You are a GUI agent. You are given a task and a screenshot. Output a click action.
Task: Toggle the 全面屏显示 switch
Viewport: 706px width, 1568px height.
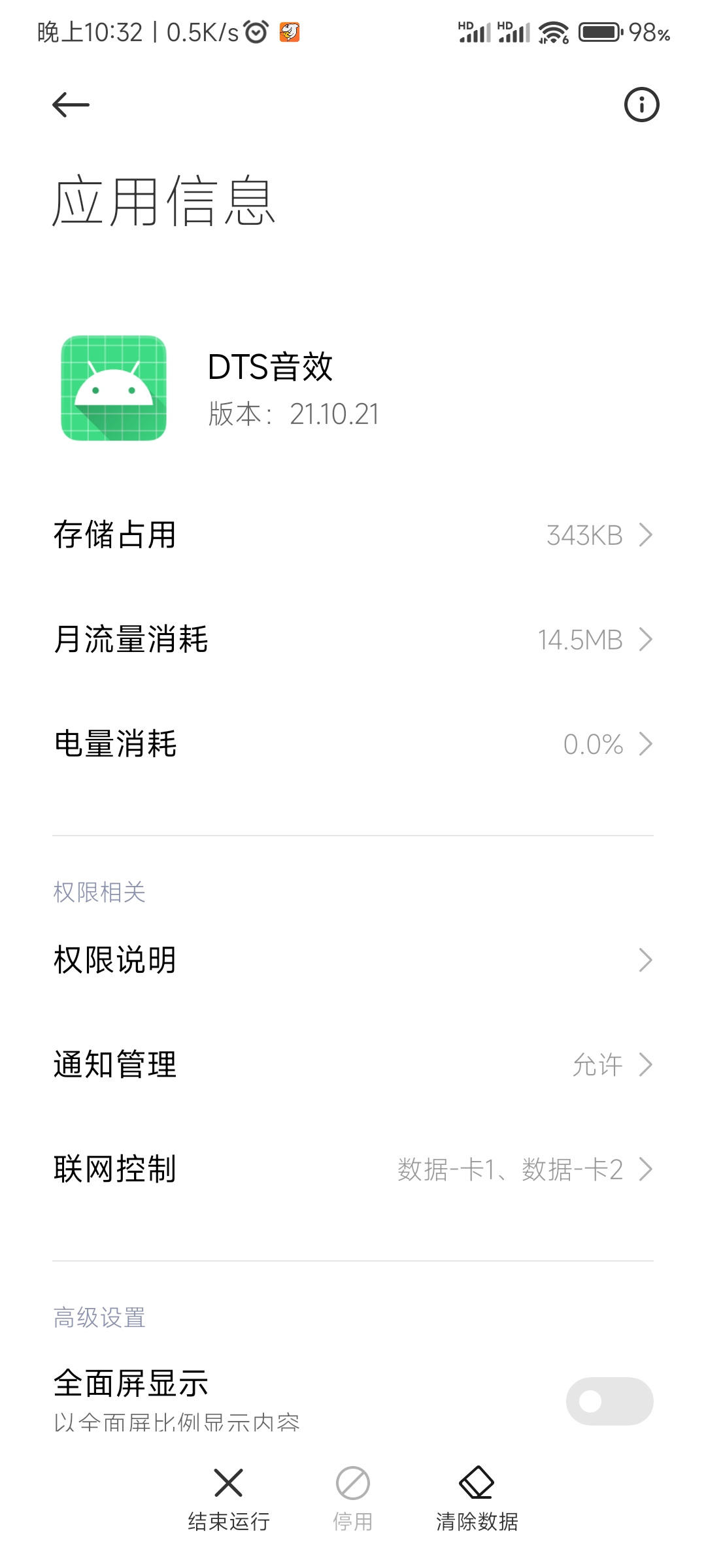point(609,1401)
